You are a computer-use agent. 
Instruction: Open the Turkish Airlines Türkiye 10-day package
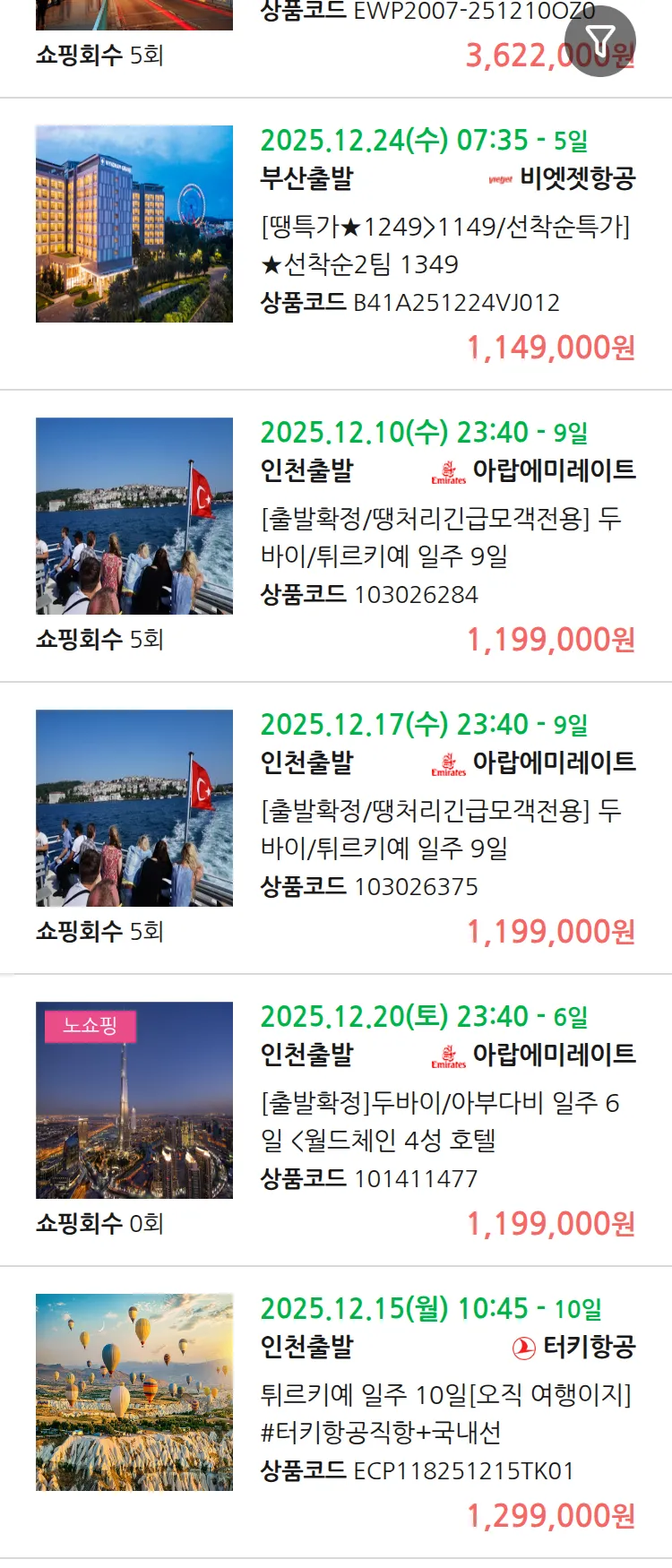(445, 1413)
